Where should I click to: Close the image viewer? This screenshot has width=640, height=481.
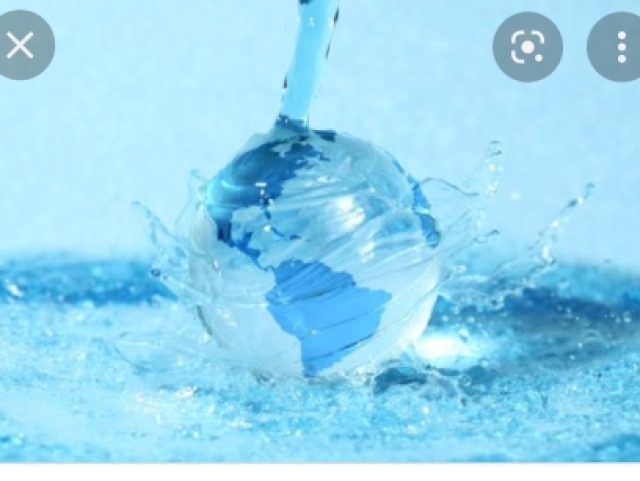(x=21, y=45)
